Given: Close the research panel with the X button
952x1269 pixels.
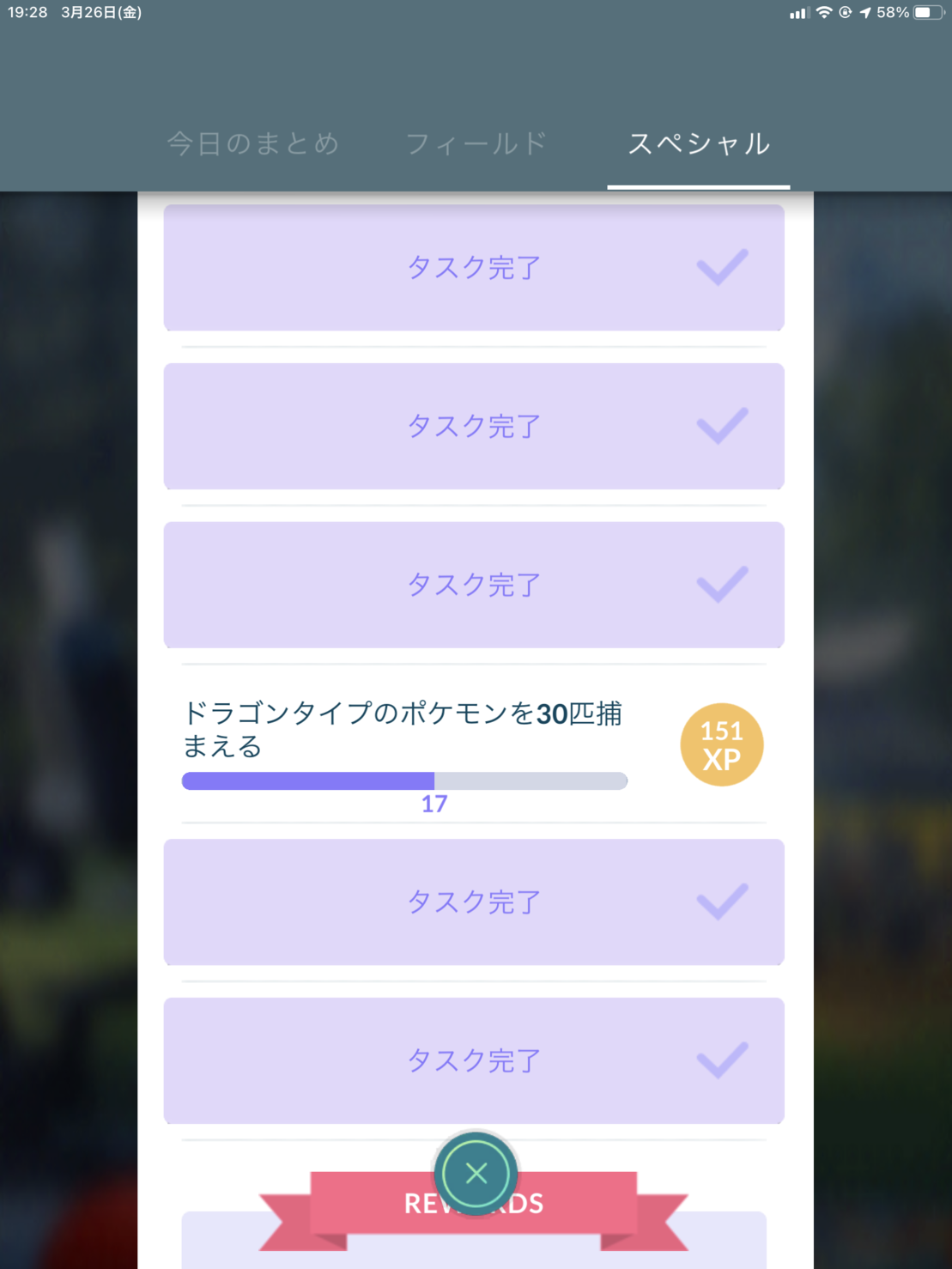Looking at the screenshot, I should click(x=476, y=1173).
